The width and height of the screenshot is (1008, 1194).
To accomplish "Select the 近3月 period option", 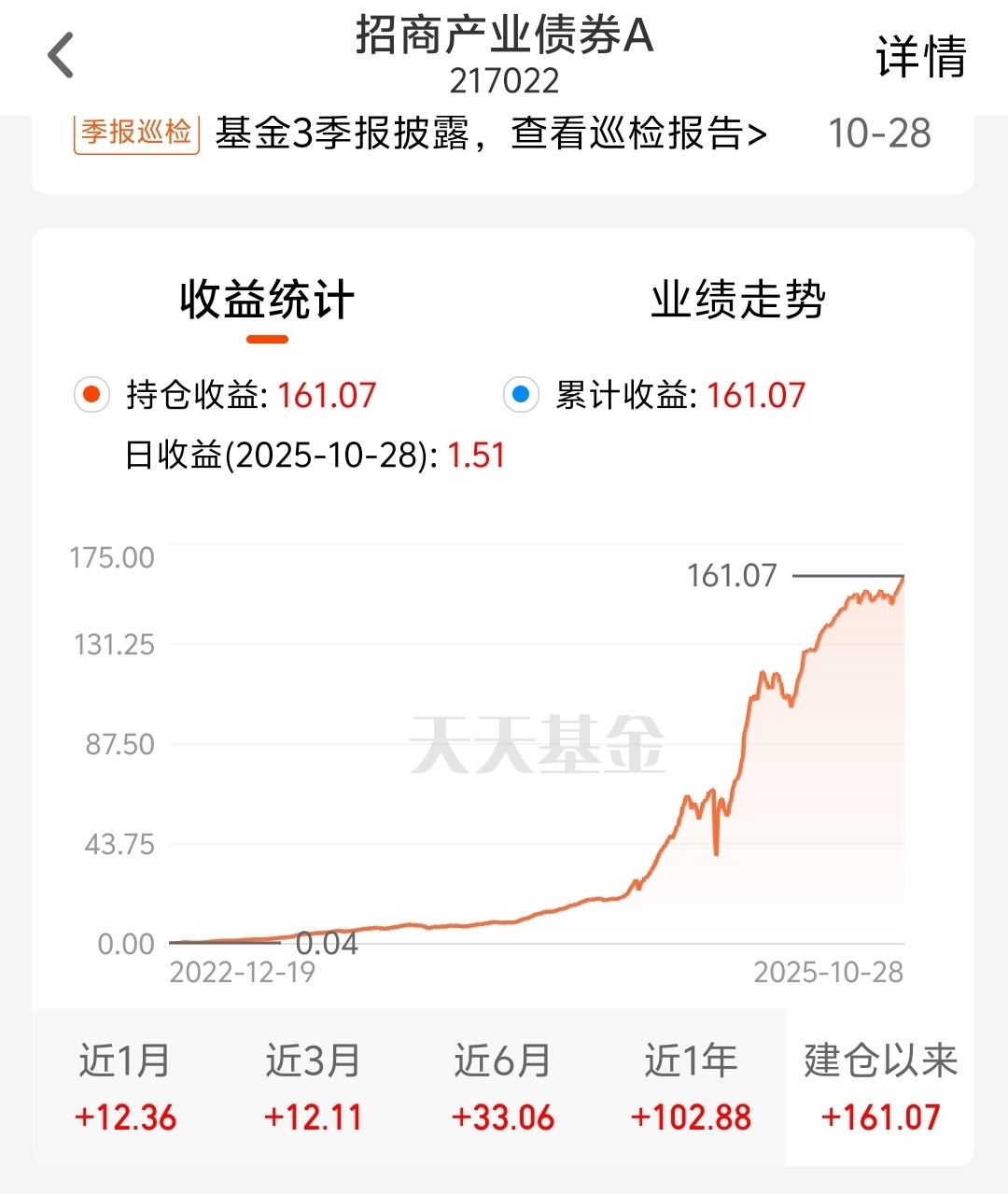I will [x=314, y=1086].
